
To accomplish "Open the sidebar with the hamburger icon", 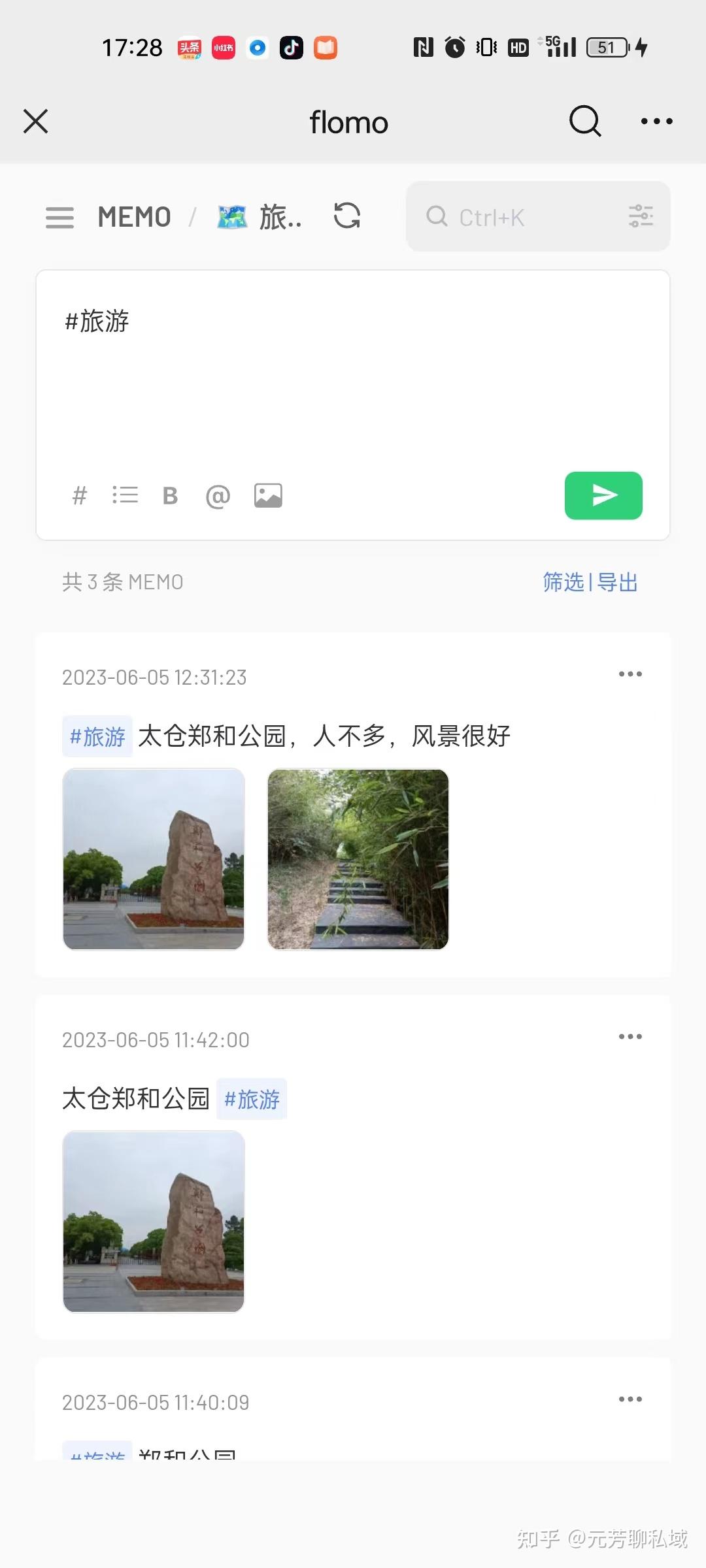I will (59, 216).
